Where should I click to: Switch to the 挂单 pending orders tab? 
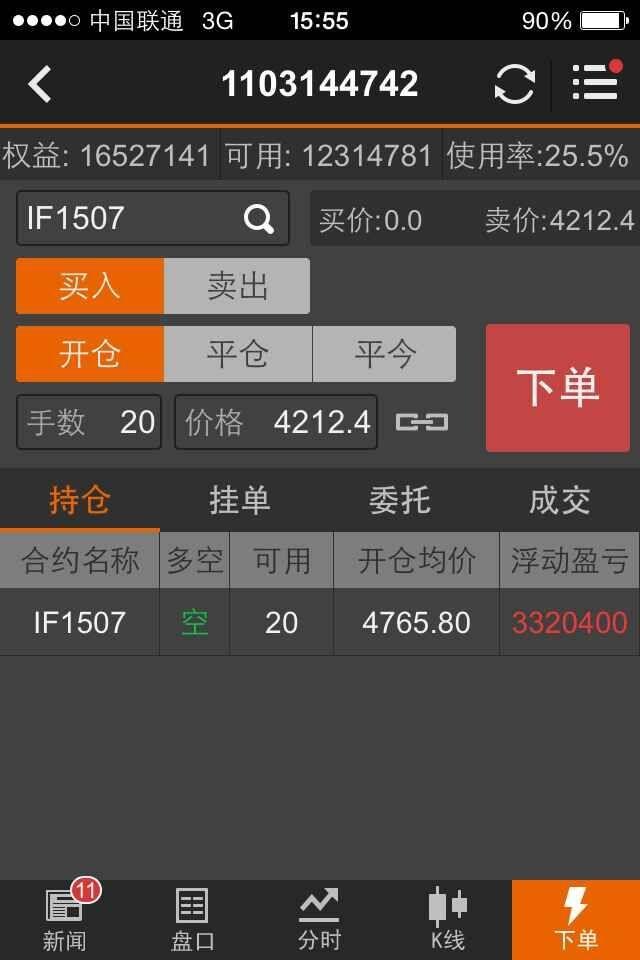[240, 500]
